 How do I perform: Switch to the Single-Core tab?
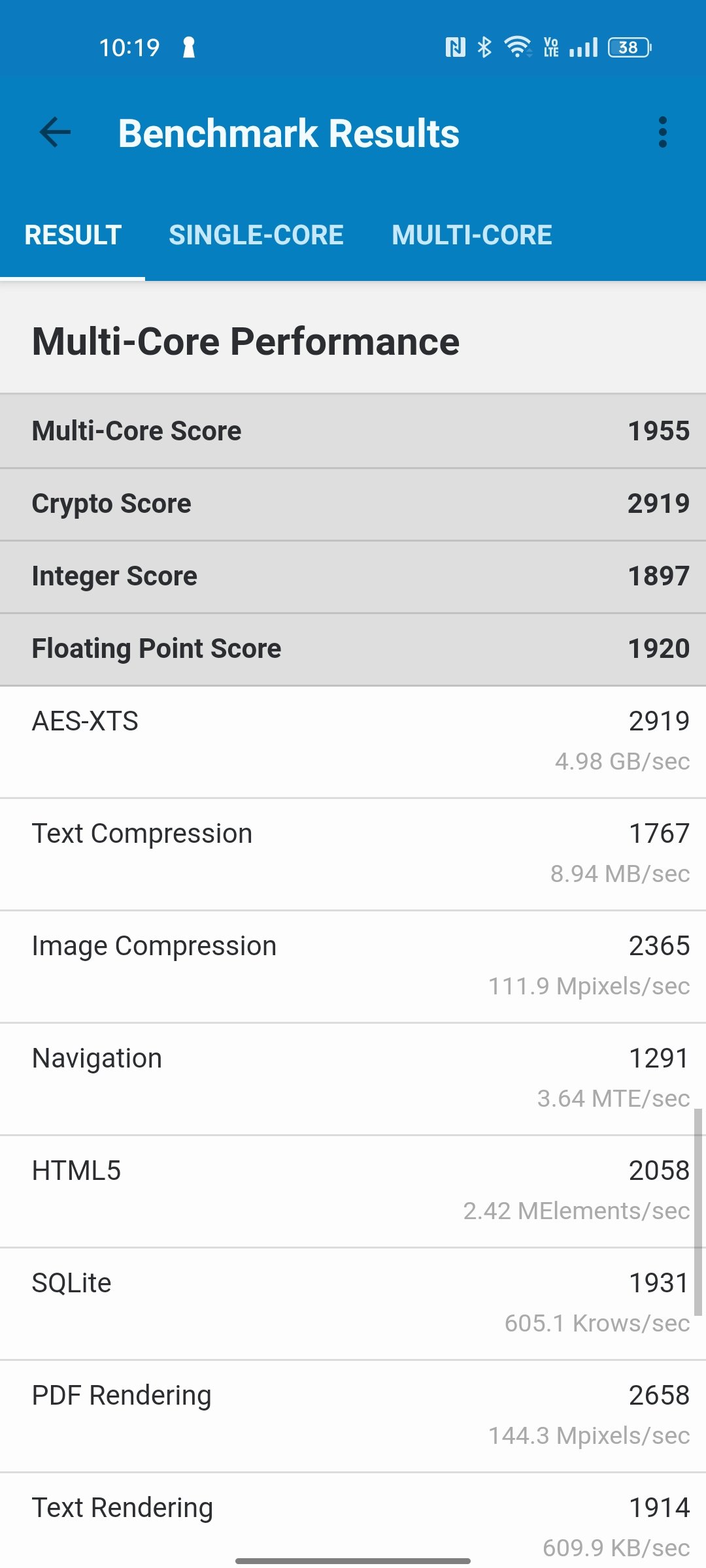[256, 235]
